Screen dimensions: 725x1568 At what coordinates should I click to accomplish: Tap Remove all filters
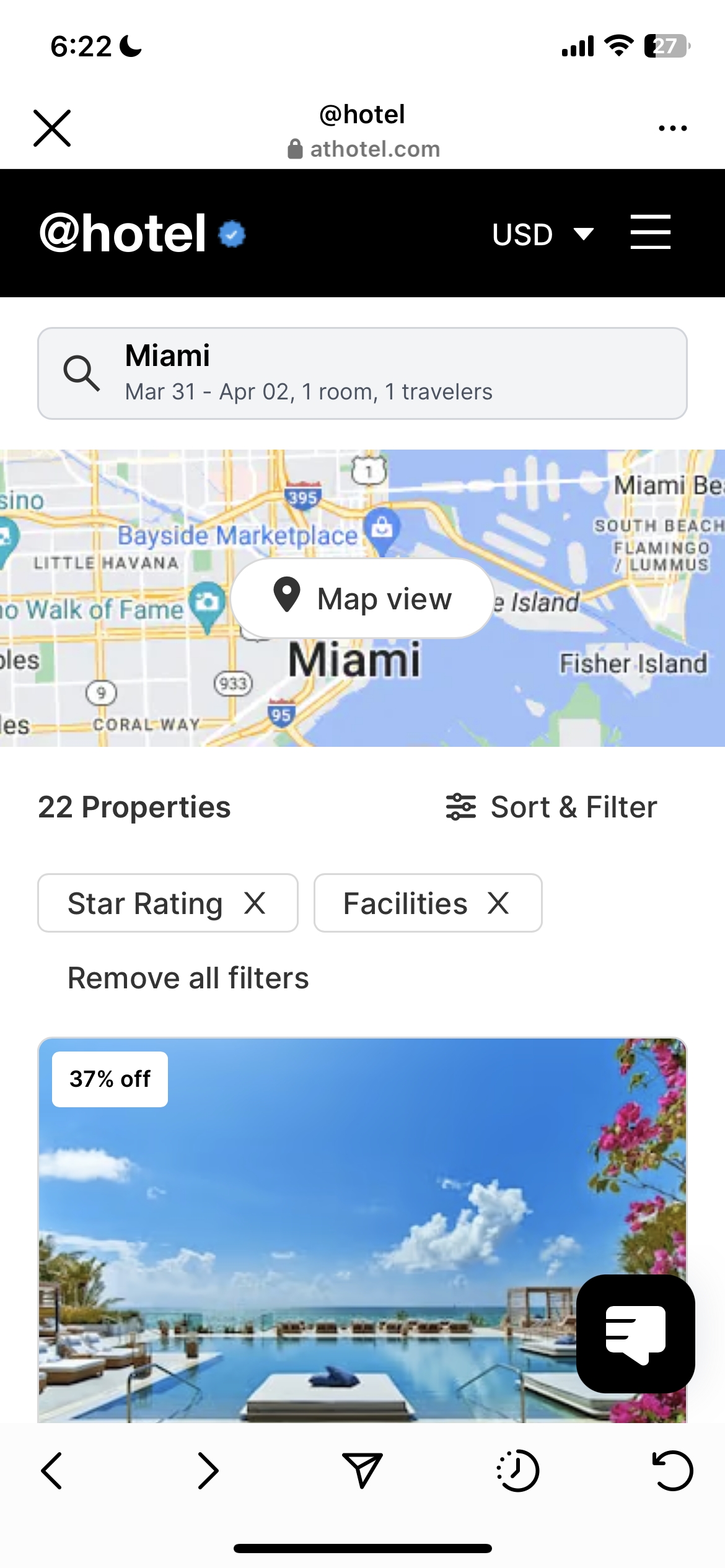pyautogui.click(x=188, y=978)
